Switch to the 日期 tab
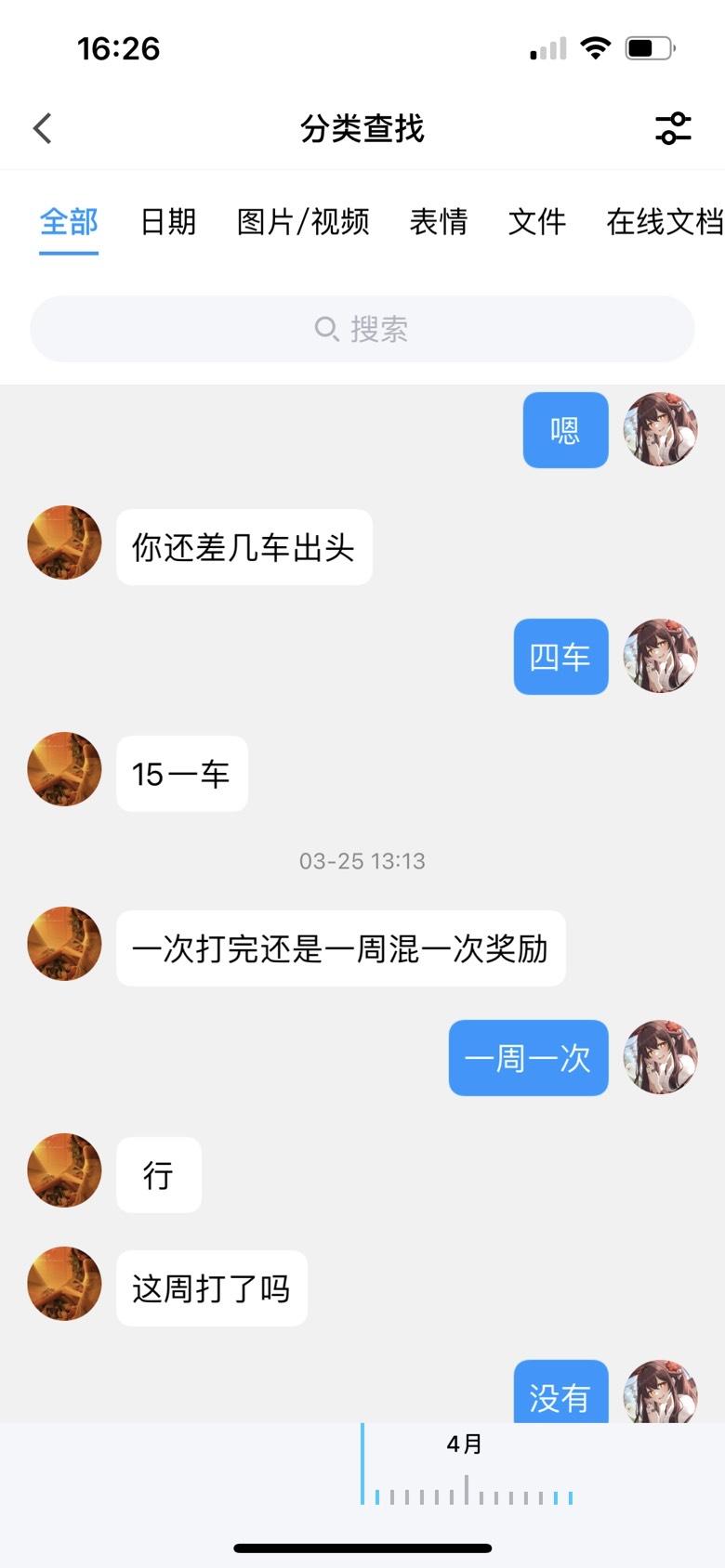 tap(168, 222)
